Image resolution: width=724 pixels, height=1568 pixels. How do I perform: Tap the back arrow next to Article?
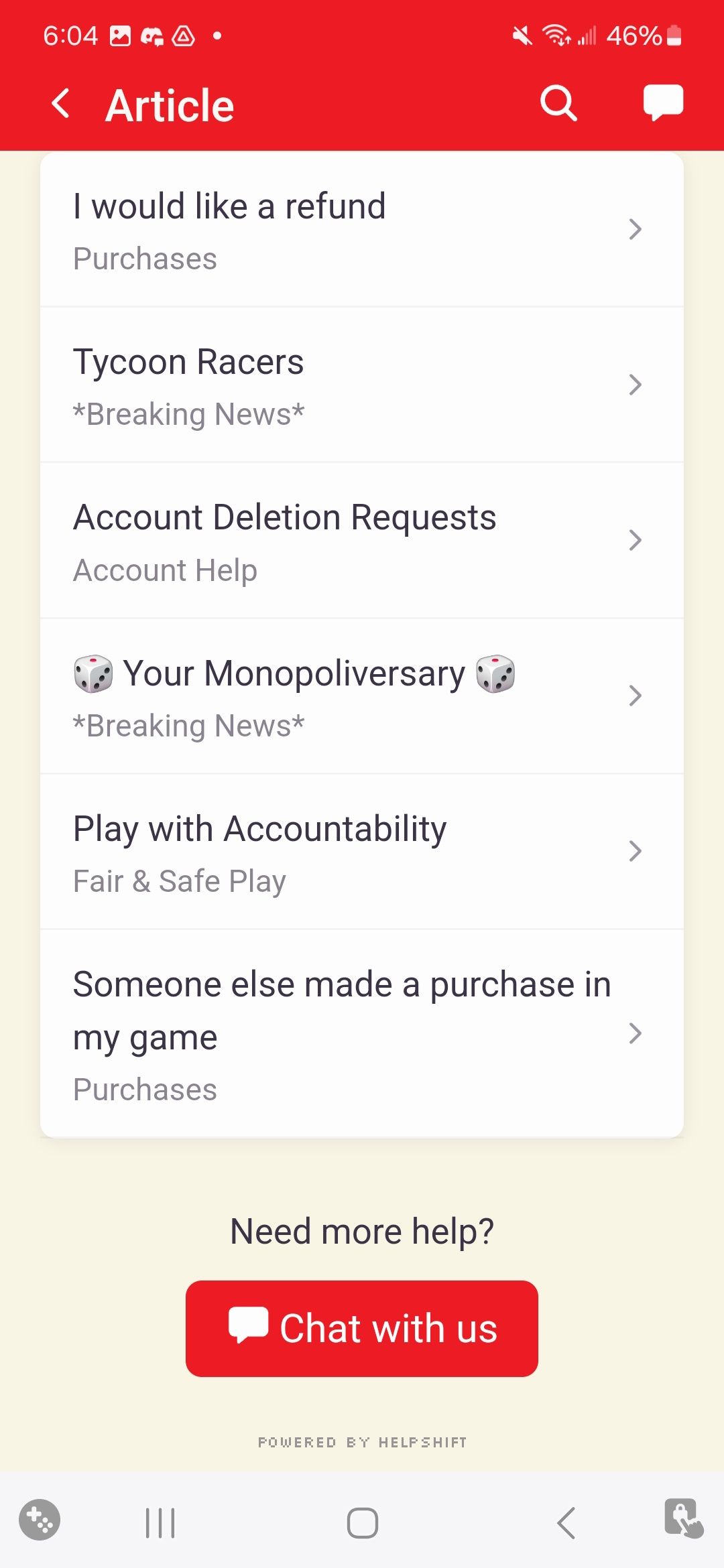(x=61, y=104)
